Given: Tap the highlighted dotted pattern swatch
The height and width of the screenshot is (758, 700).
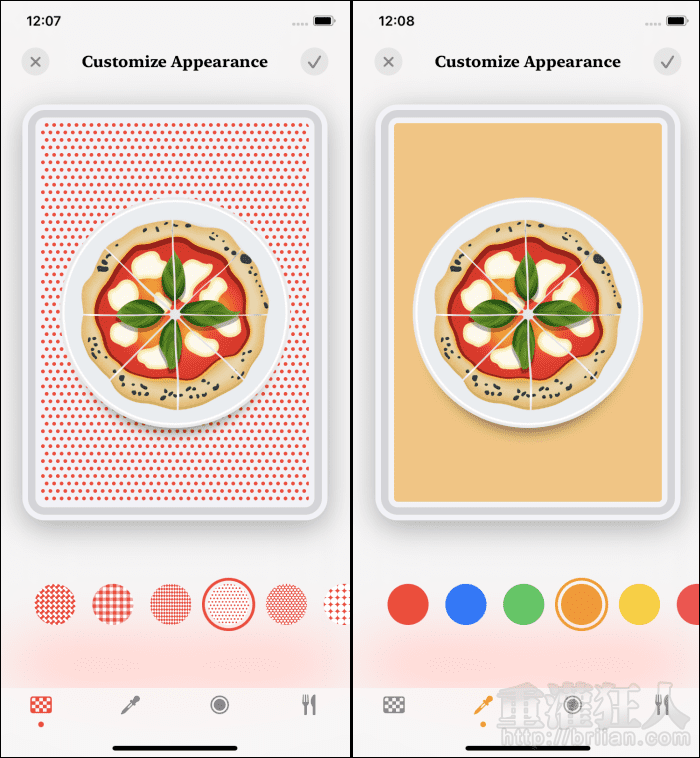Looking at the screenshot, I should 228,604.
